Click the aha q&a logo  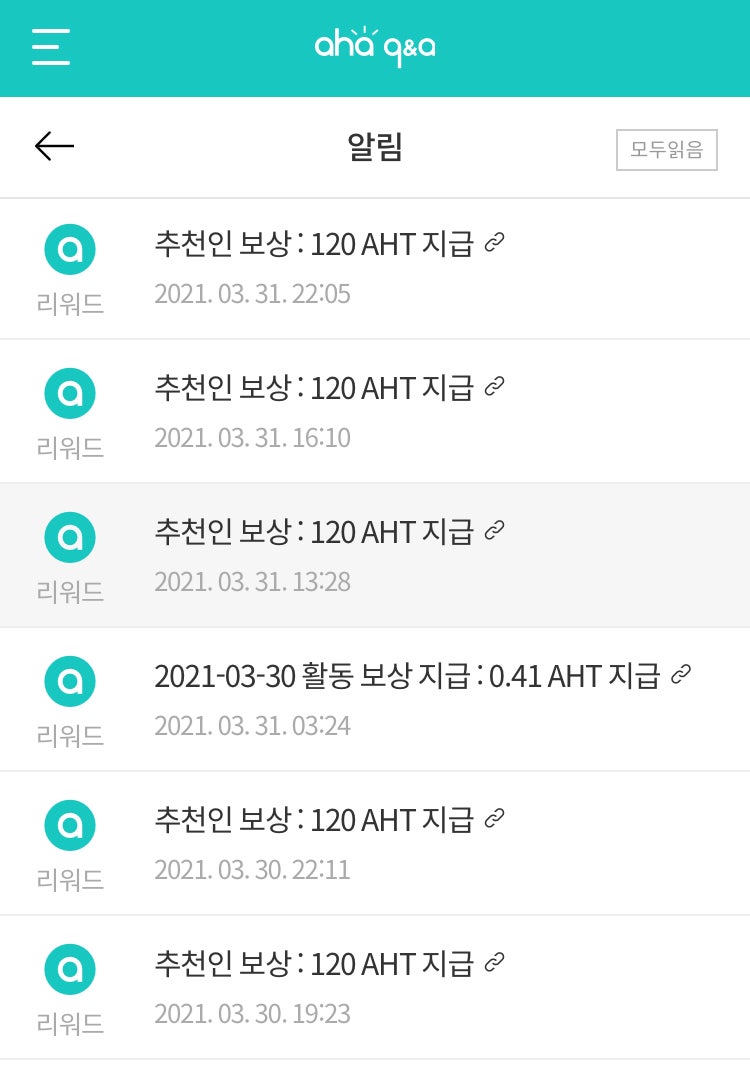(x=375, y=47)
